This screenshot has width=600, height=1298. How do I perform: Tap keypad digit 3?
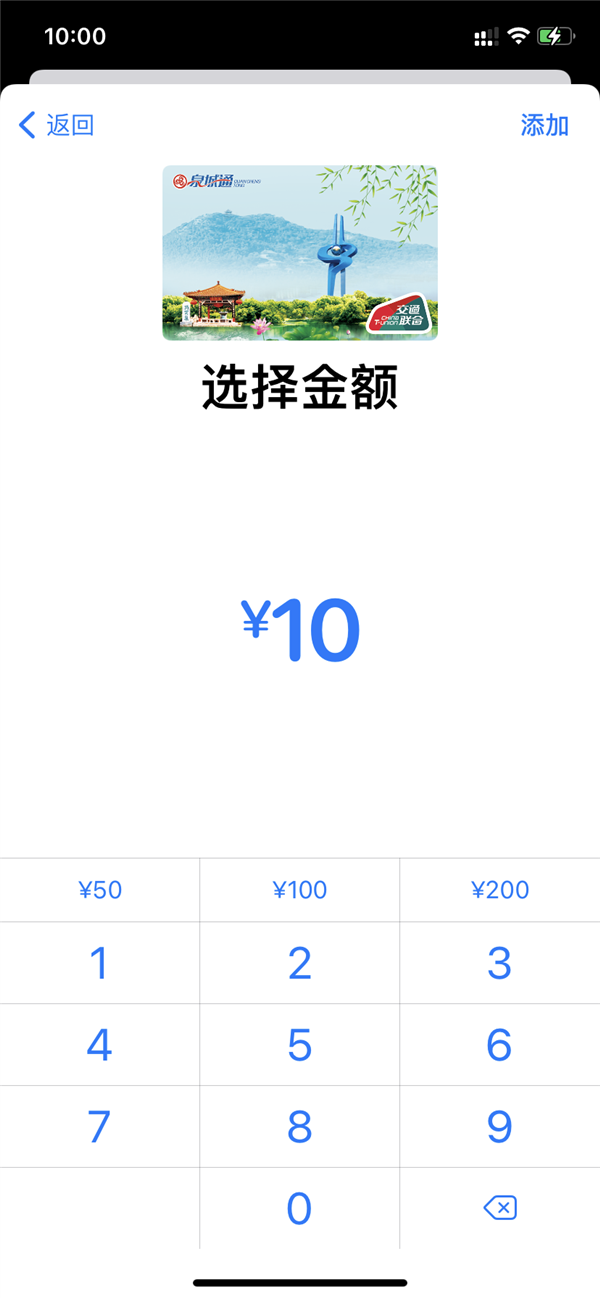(x=500, y=963)
